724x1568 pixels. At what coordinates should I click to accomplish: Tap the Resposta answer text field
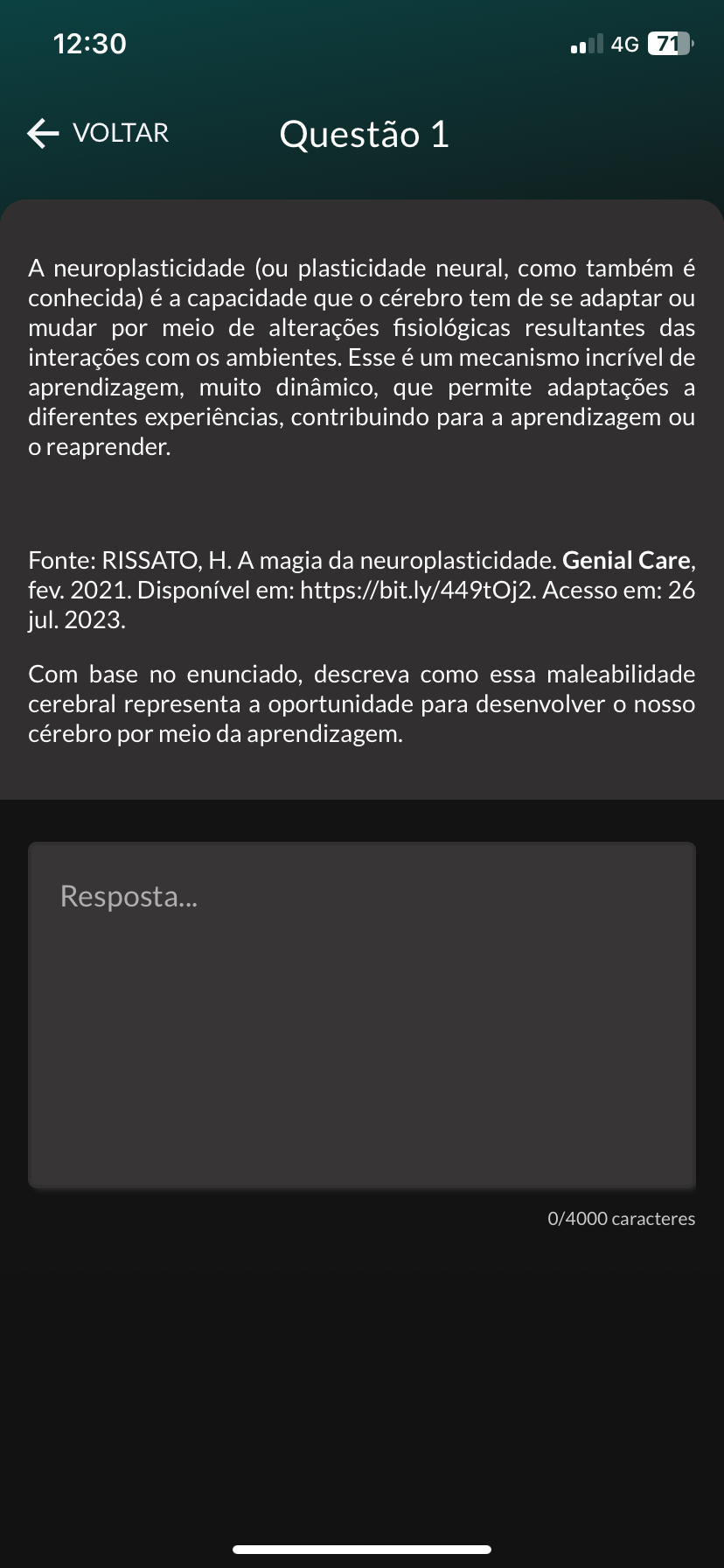coord(362,1015)
